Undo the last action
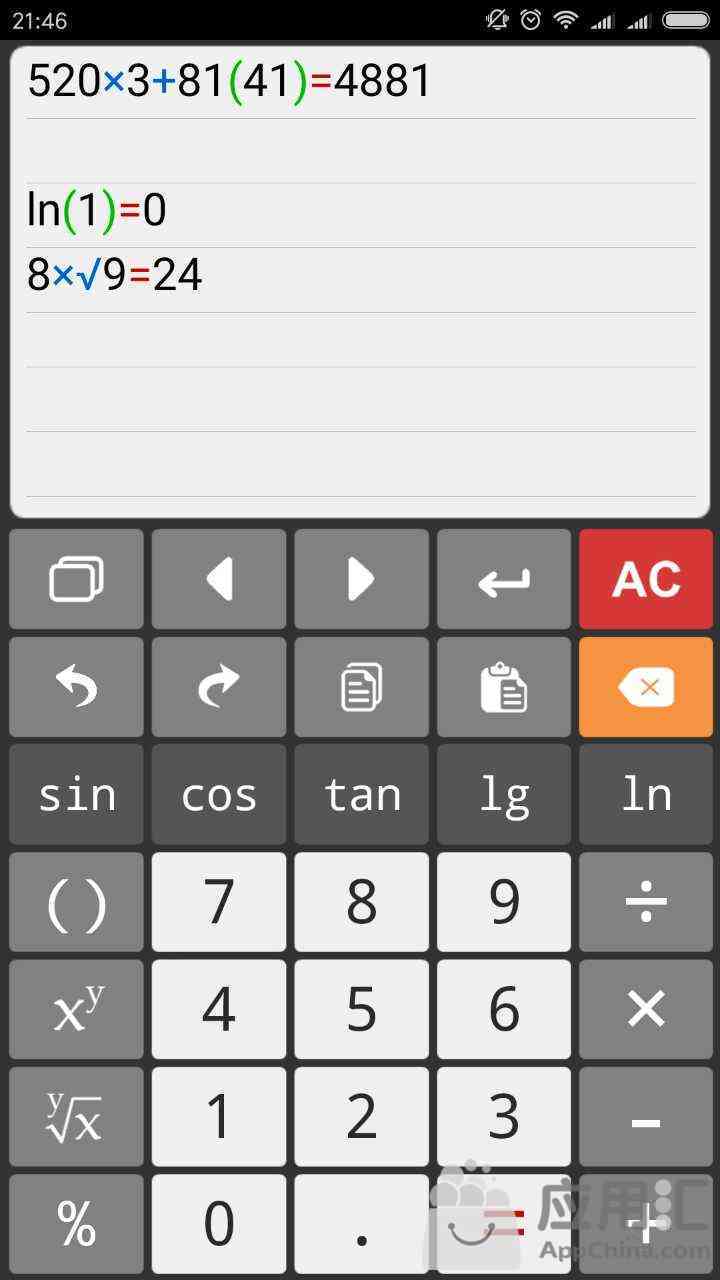 [76, 687]
